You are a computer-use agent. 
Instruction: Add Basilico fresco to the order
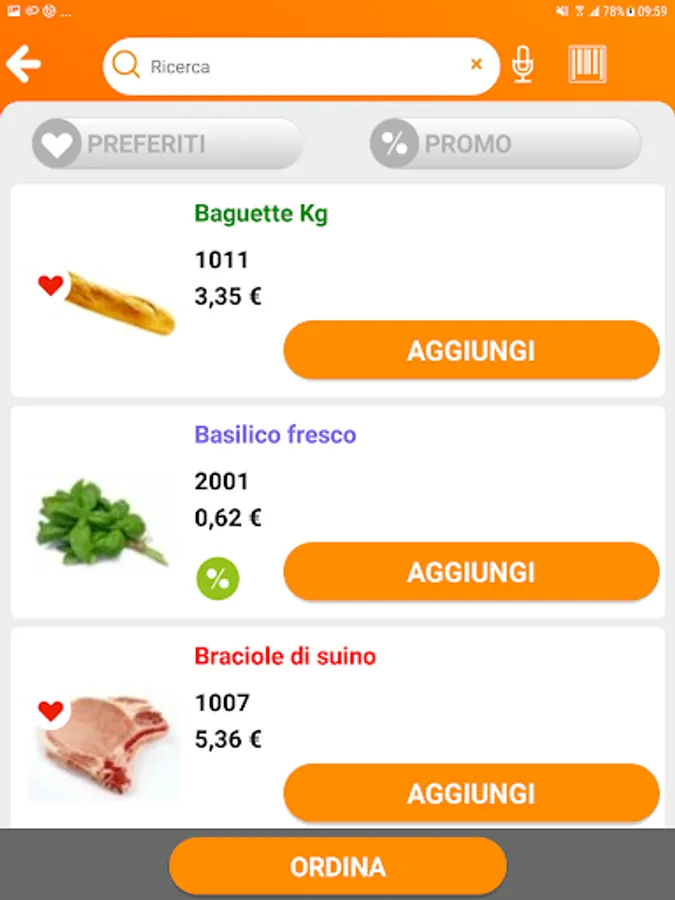point(471,572)
